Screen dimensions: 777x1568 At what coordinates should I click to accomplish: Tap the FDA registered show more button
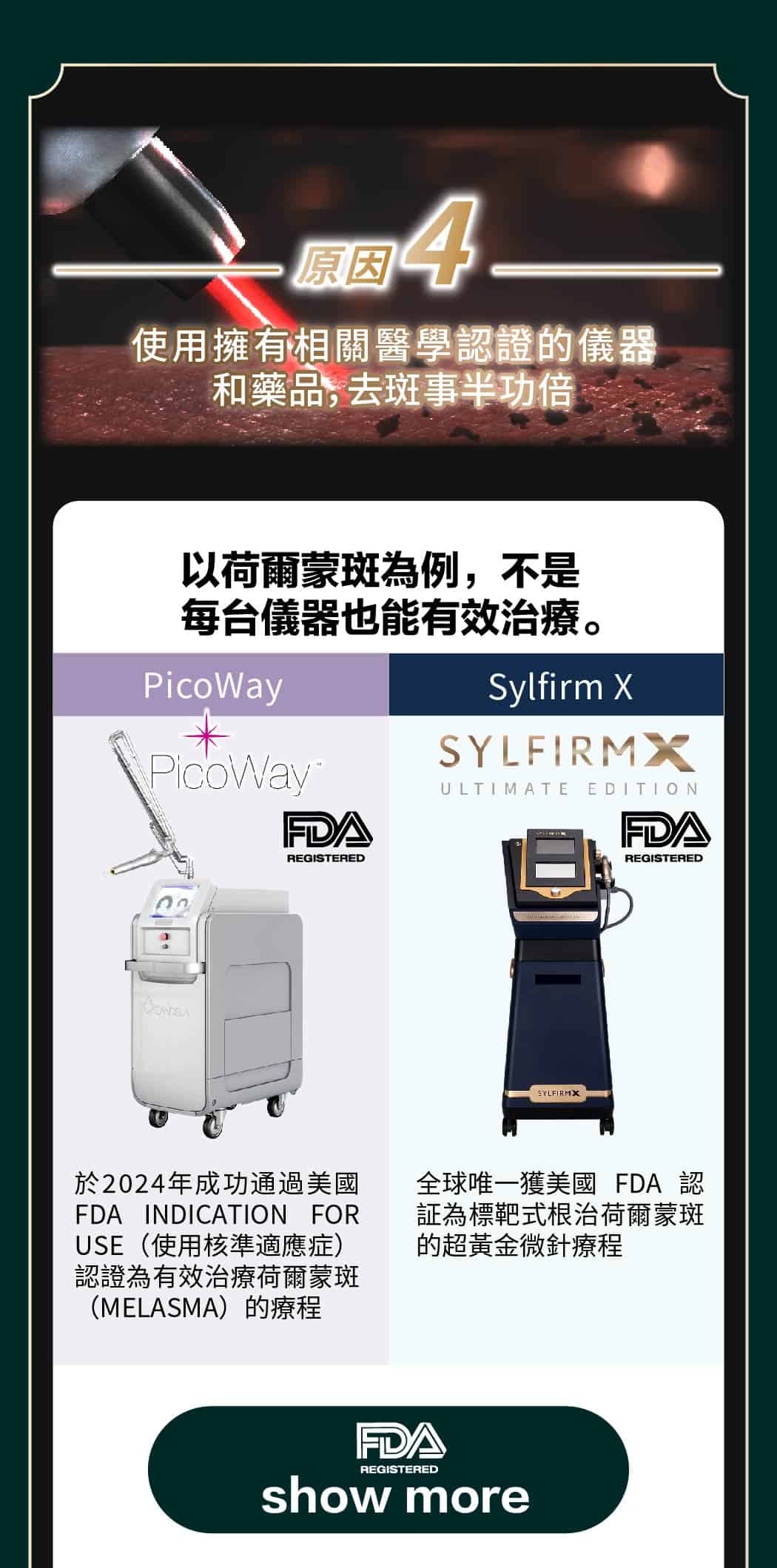click(388, 1469)
